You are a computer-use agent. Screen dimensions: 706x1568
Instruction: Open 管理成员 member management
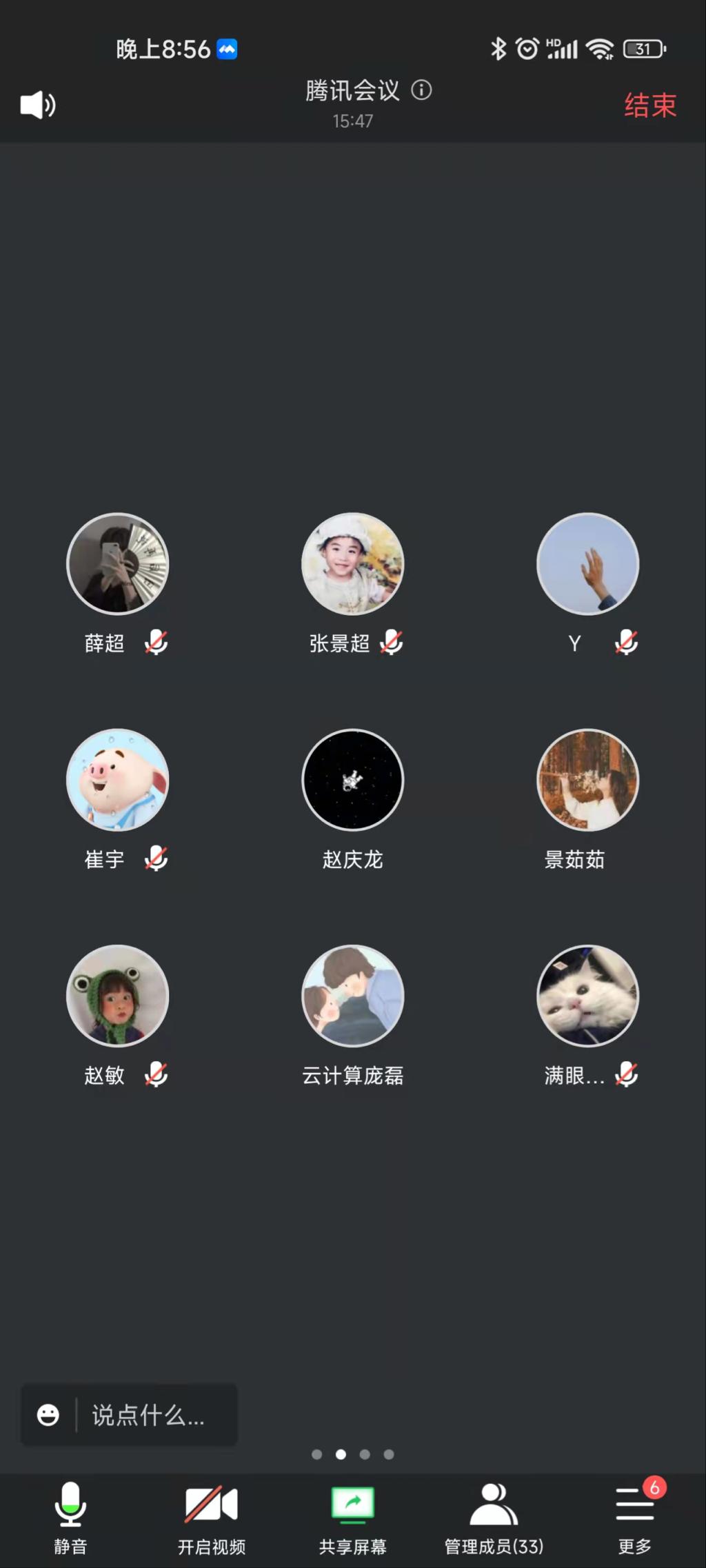(494, 1518)
